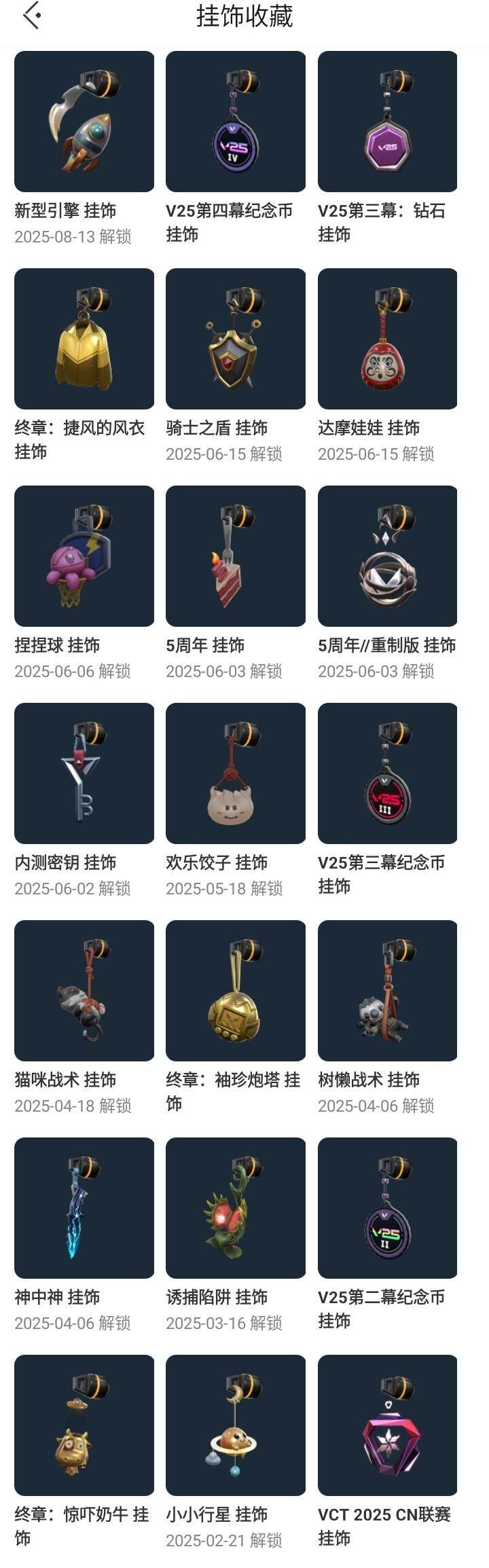
Task: Tap the 达摩娃娃 挂饰 card
Action: point(387,339)
